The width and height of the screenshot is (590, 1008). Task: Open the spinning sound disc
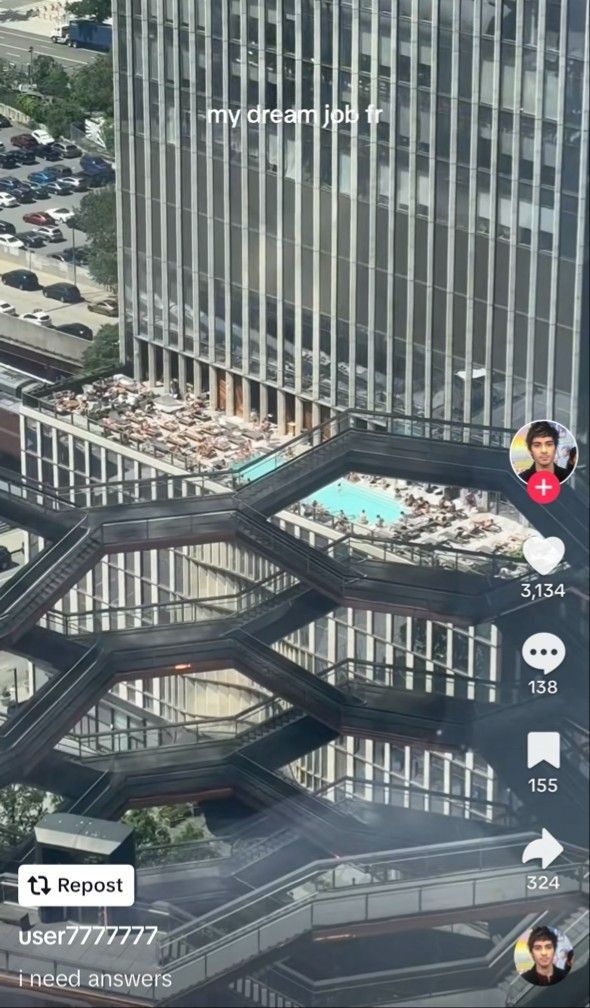click(x=544, y=956)
